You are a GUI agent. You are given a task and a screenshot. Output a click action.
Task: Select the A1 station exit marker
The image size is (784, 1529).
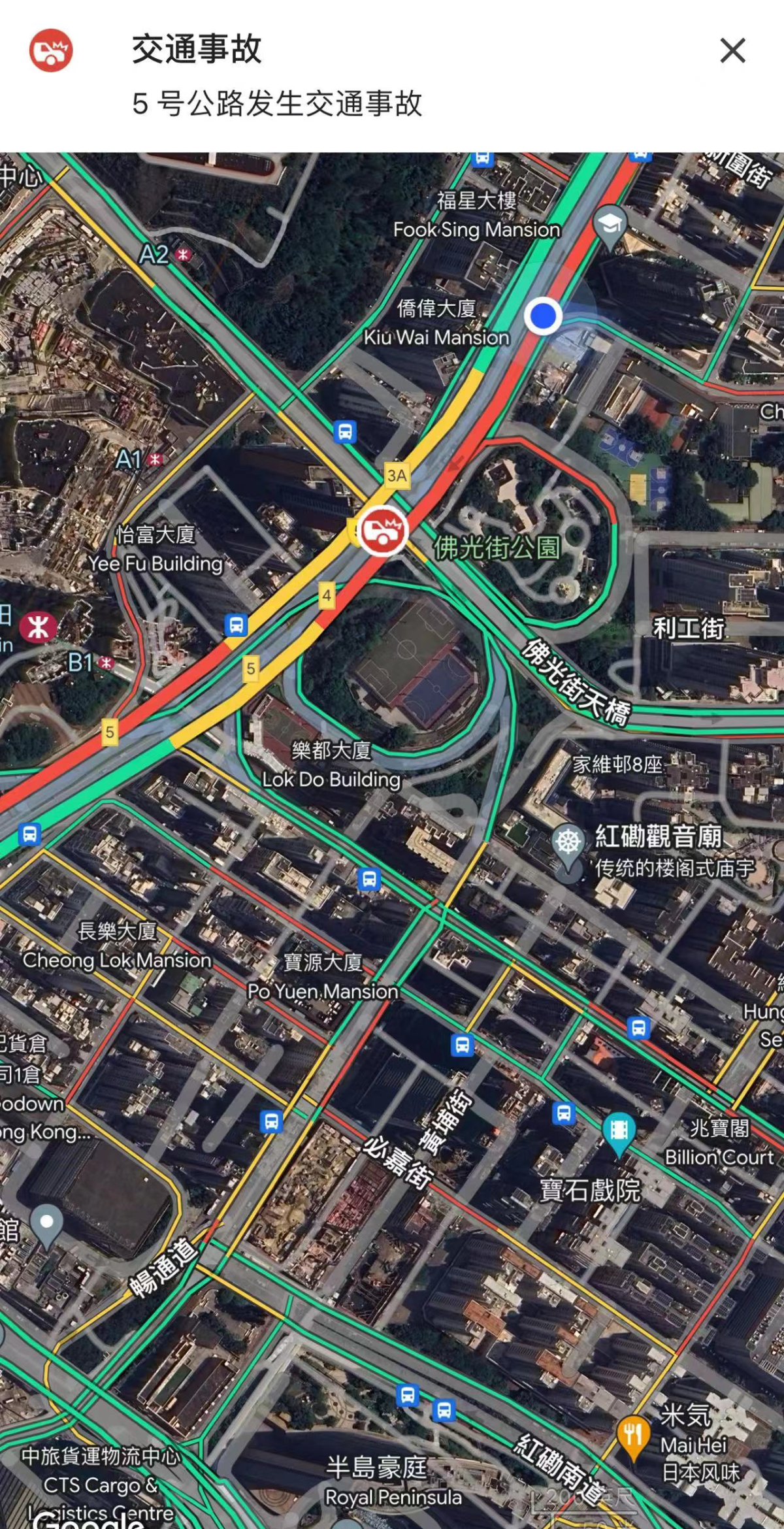click(x=155, y=459)
